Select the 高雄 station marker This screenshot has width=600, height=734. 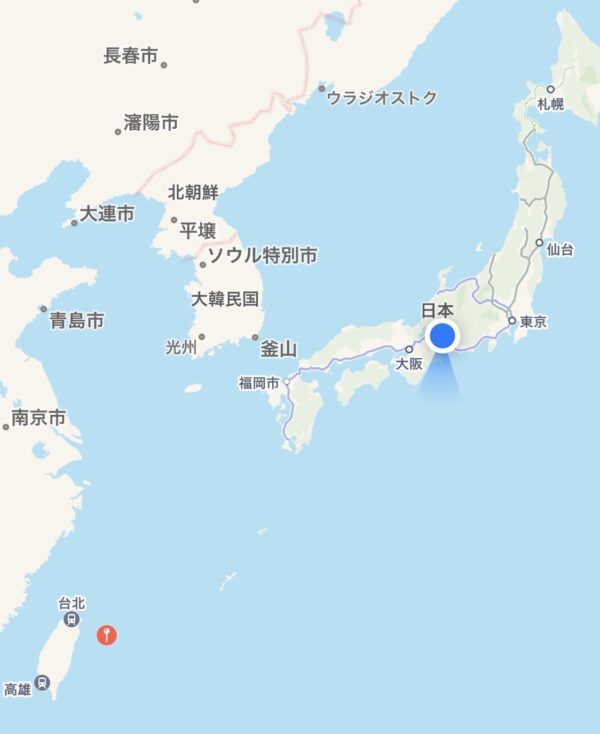(x=42, y=683)
